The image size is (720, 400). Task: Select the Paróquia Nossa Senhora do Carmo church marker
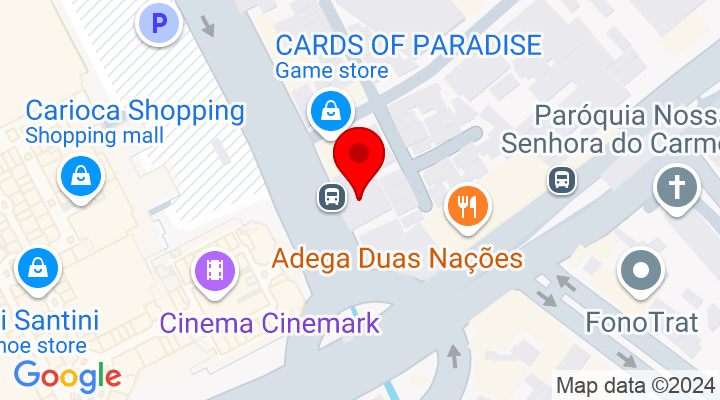click(x=676, y=186)
